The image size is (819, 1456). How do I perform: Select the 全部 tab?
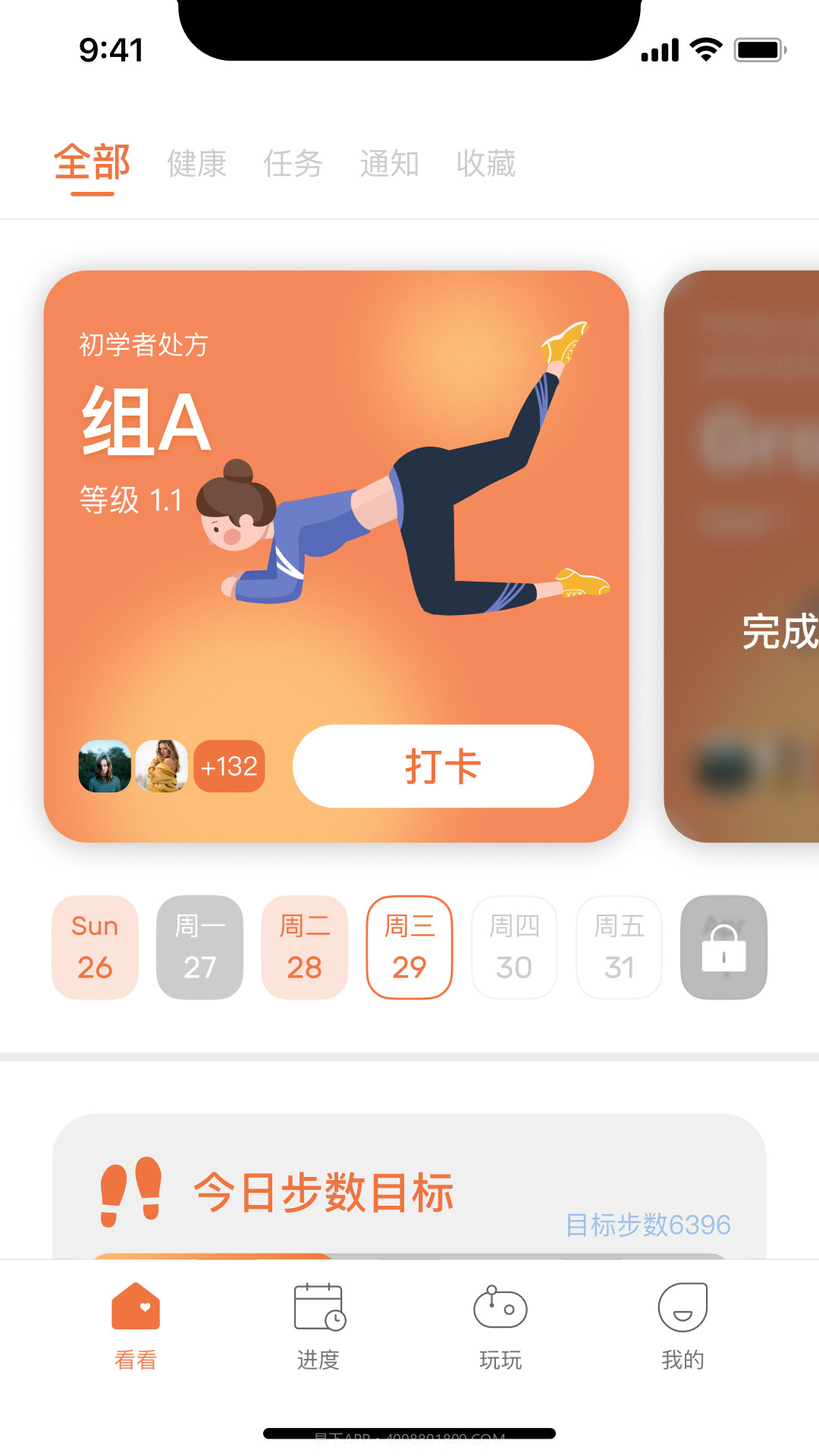click(92, 165)
